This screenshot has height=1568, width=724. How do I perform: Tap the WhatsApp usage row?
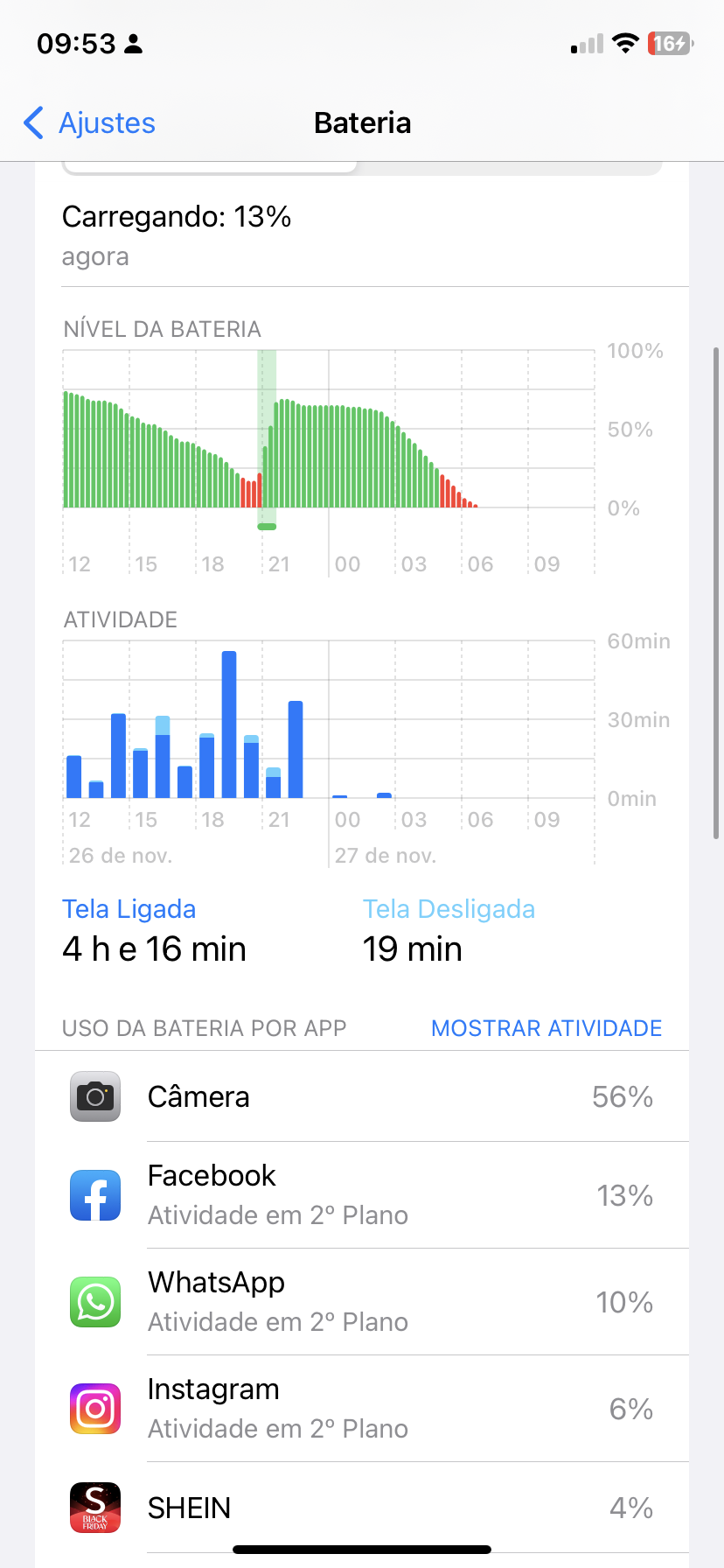point(362,1302)
